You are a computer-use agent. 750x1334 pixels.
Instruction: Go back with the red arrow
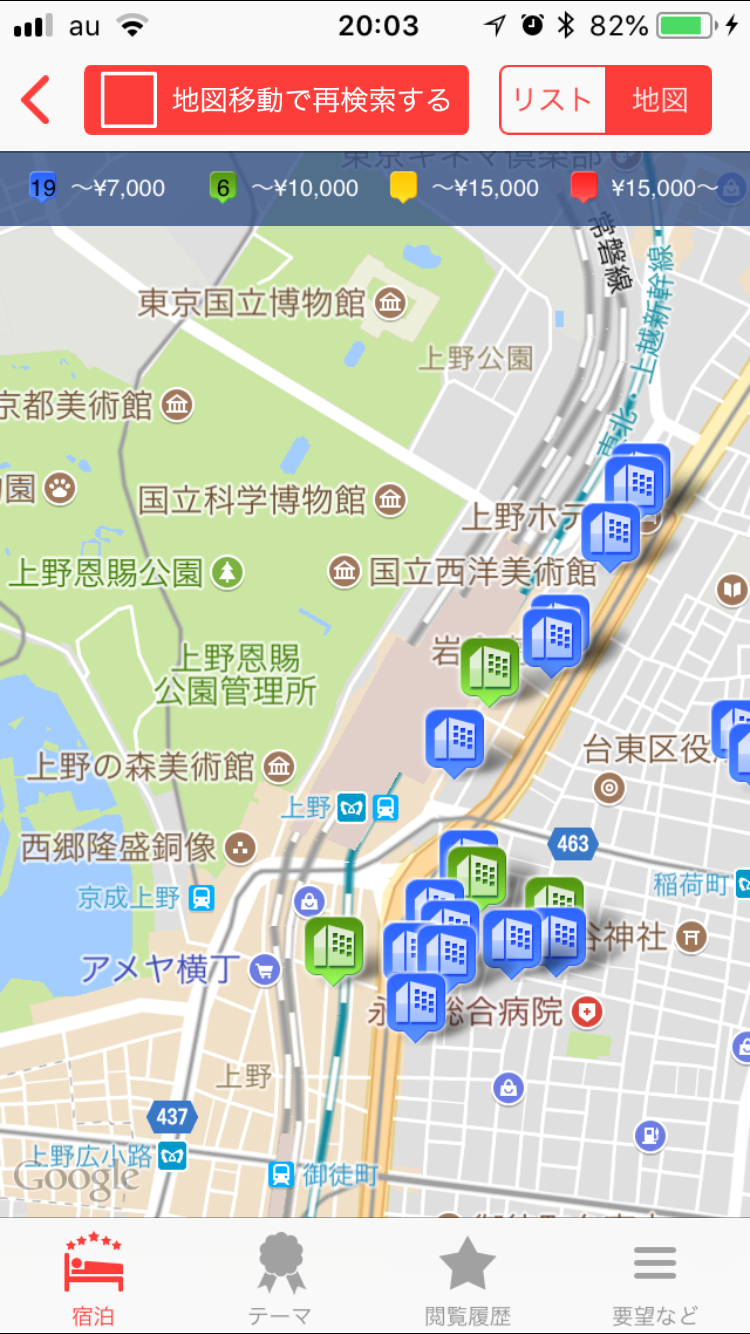[35, 100]
